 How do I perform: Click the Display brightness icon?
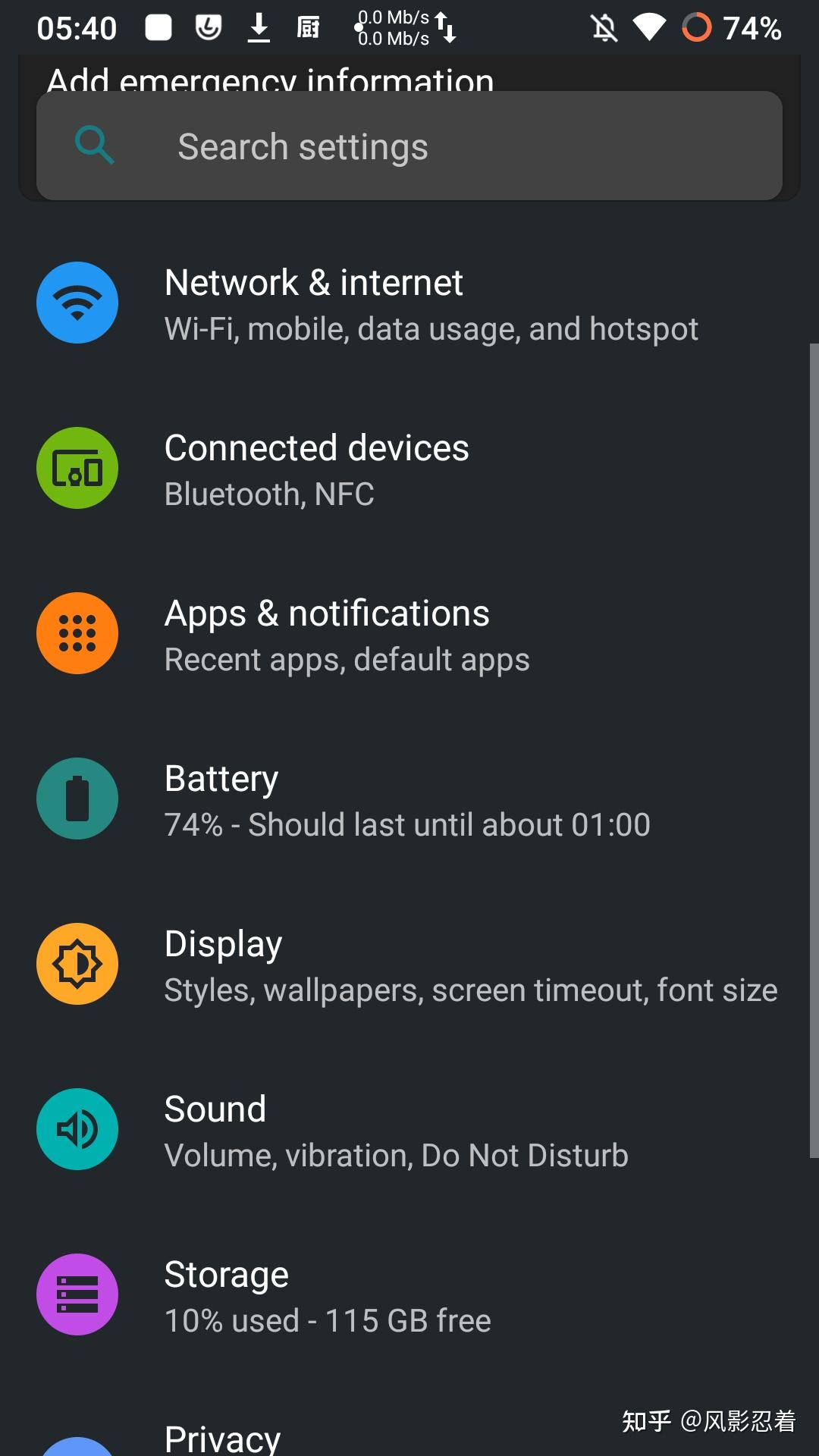point(77,964)
